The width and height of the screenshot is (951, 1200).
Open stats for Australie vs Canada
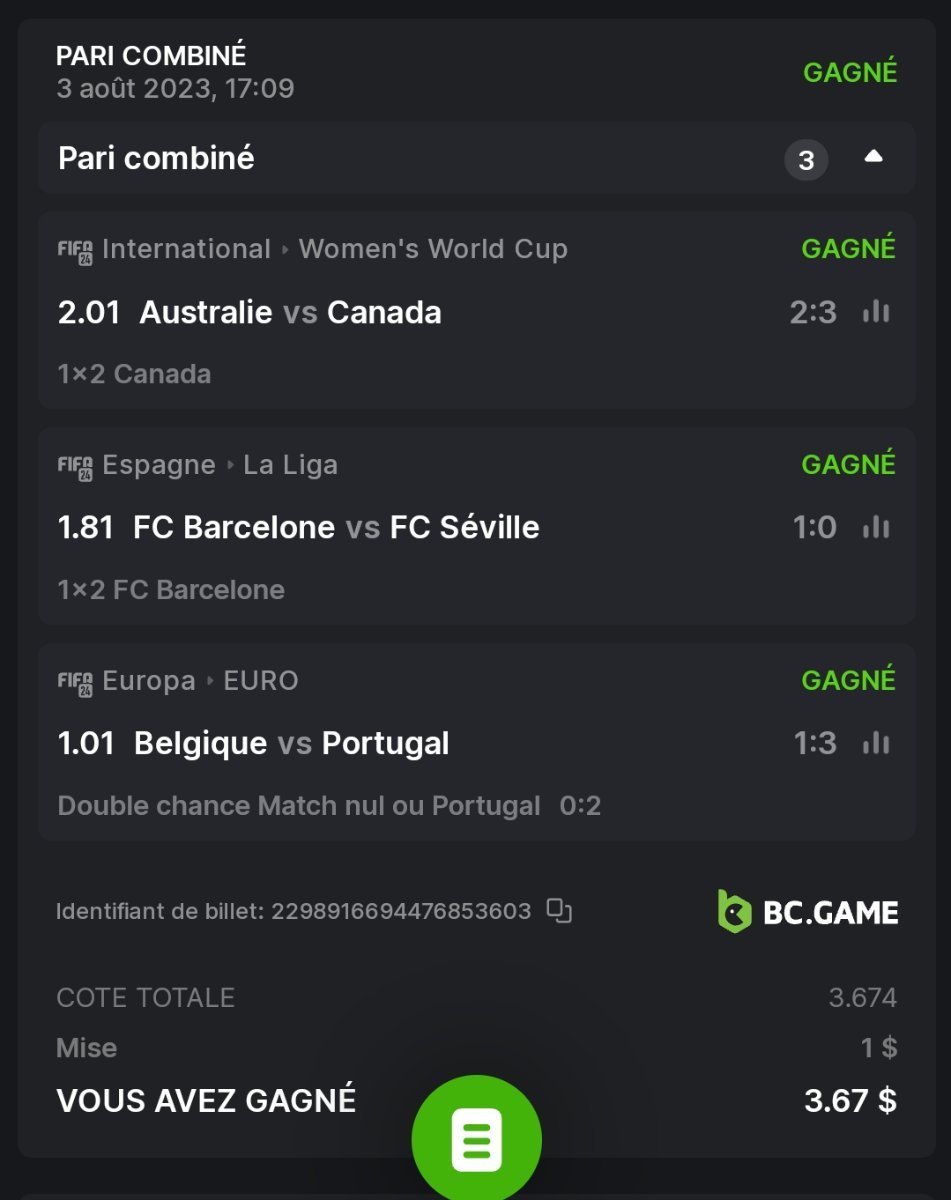tap(876, 312)
